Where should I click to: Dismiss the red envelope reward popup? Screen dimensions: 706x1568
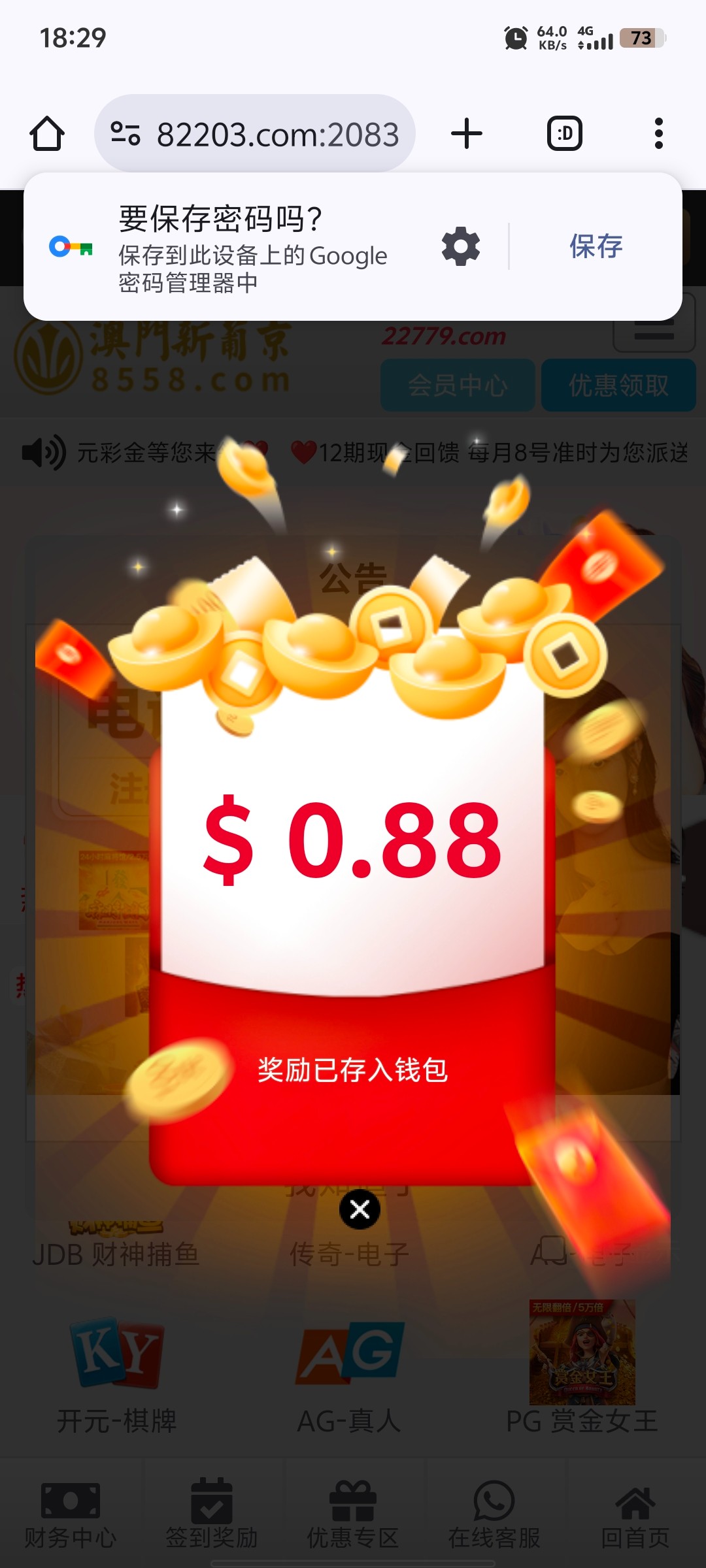360,1209
